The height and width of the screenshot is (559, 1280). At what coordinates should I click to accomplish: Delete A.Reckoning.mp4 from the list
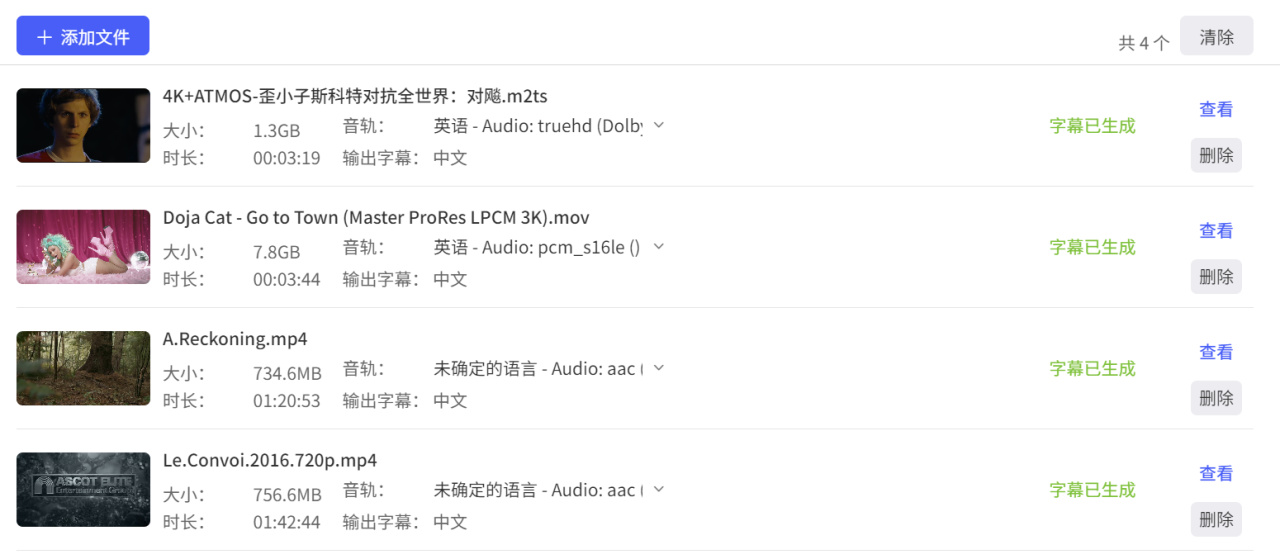(x=1216, y=398)
